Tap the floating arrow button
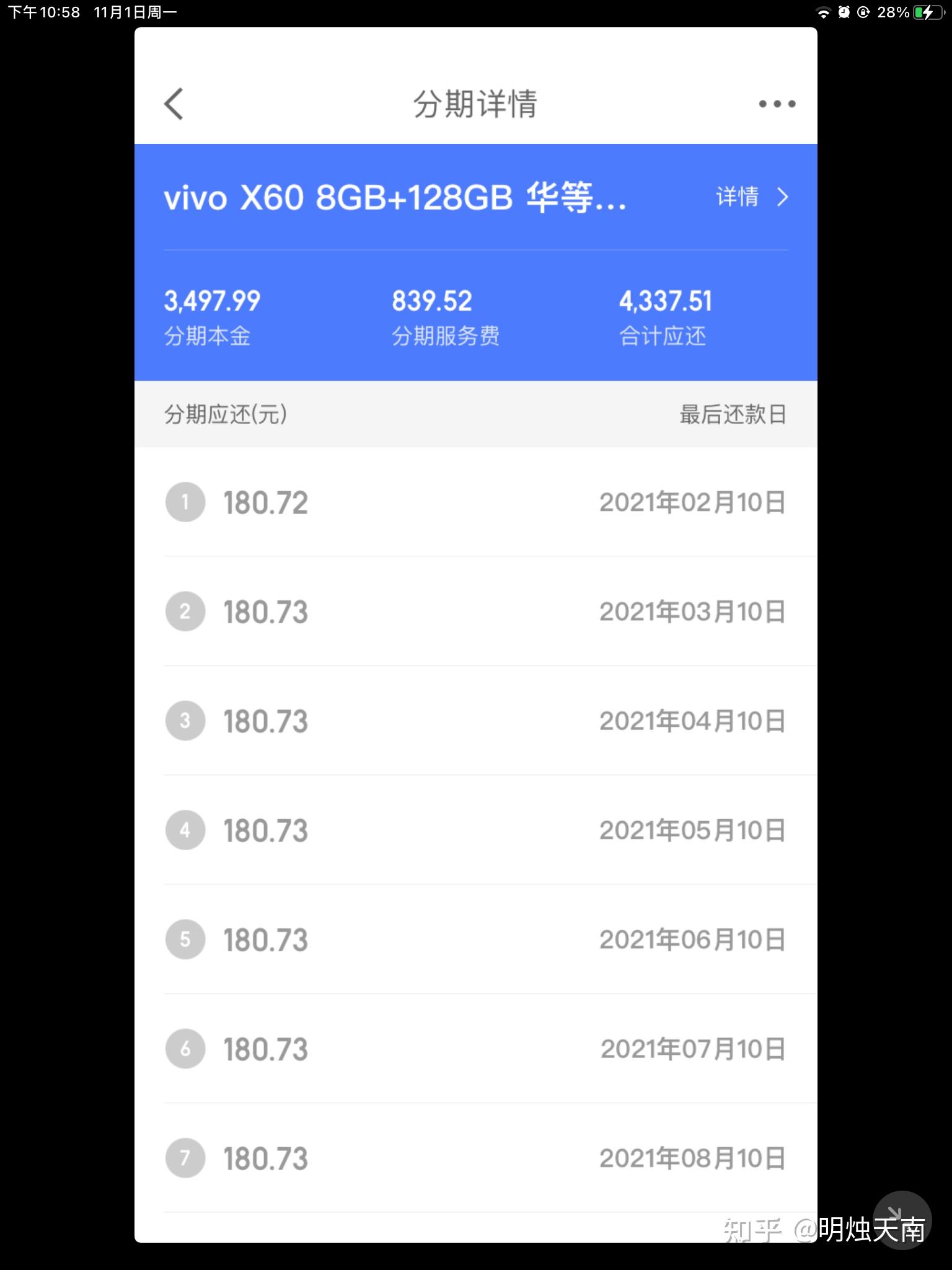Image resolution: width=952 pixels, height=1270 pixels. 901,1219
